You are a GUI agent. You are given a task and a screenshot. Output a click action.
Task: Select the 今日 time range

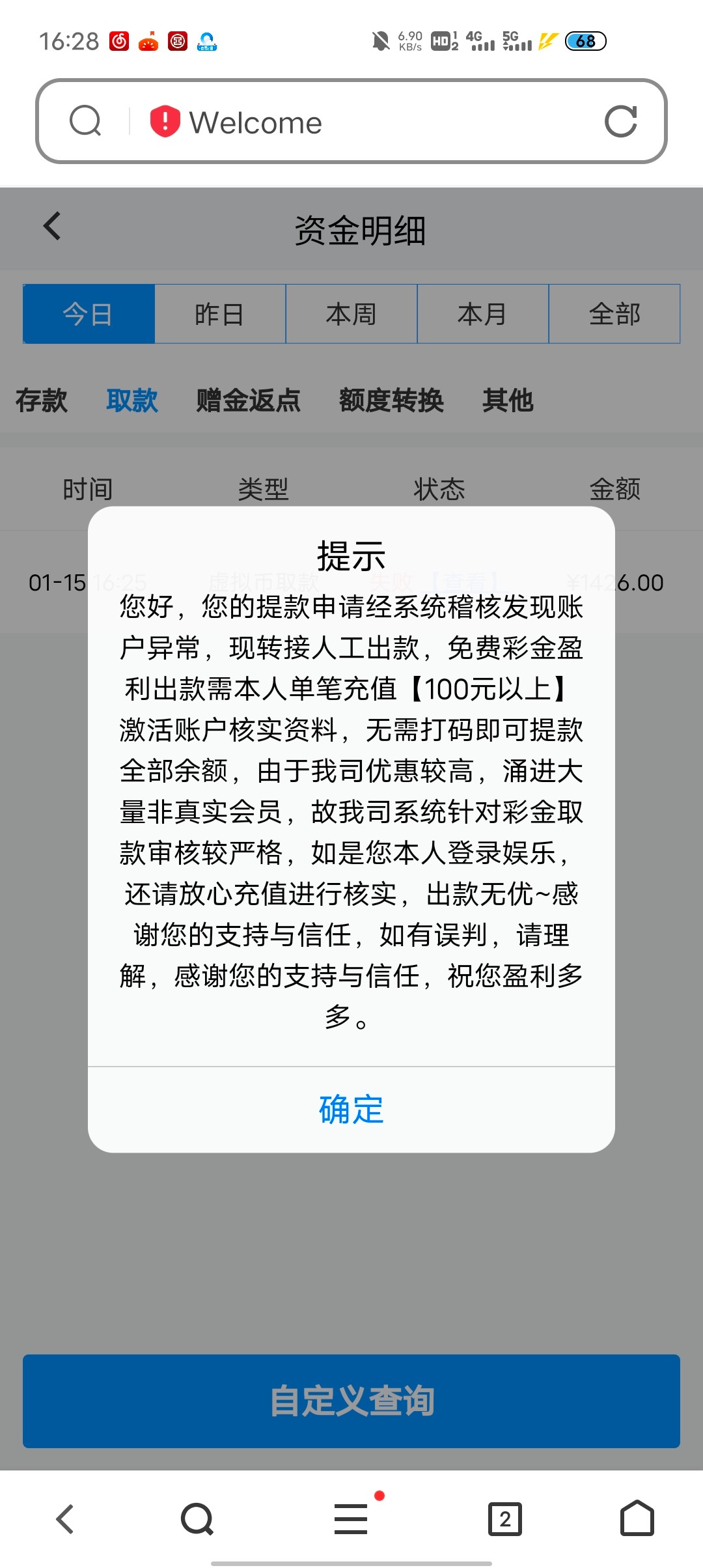89,314
